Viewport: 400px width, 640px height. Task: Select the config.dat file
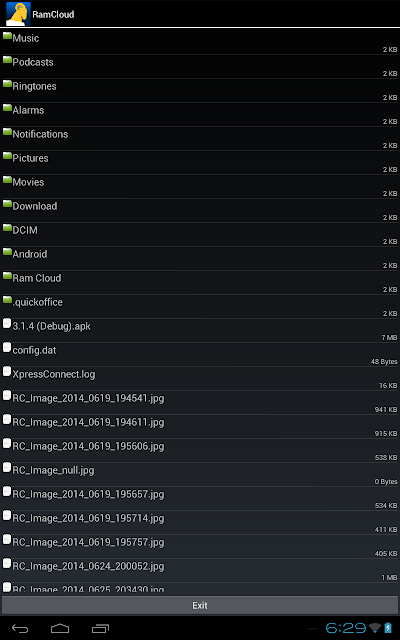pos(200,355)
